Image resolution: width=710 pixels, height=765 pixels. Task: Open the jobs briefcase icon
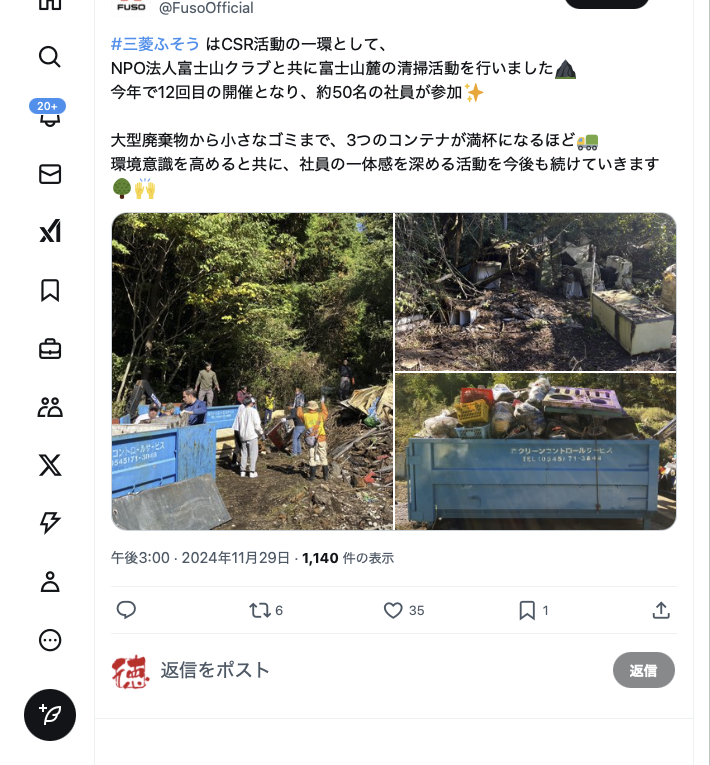[50, 349]
